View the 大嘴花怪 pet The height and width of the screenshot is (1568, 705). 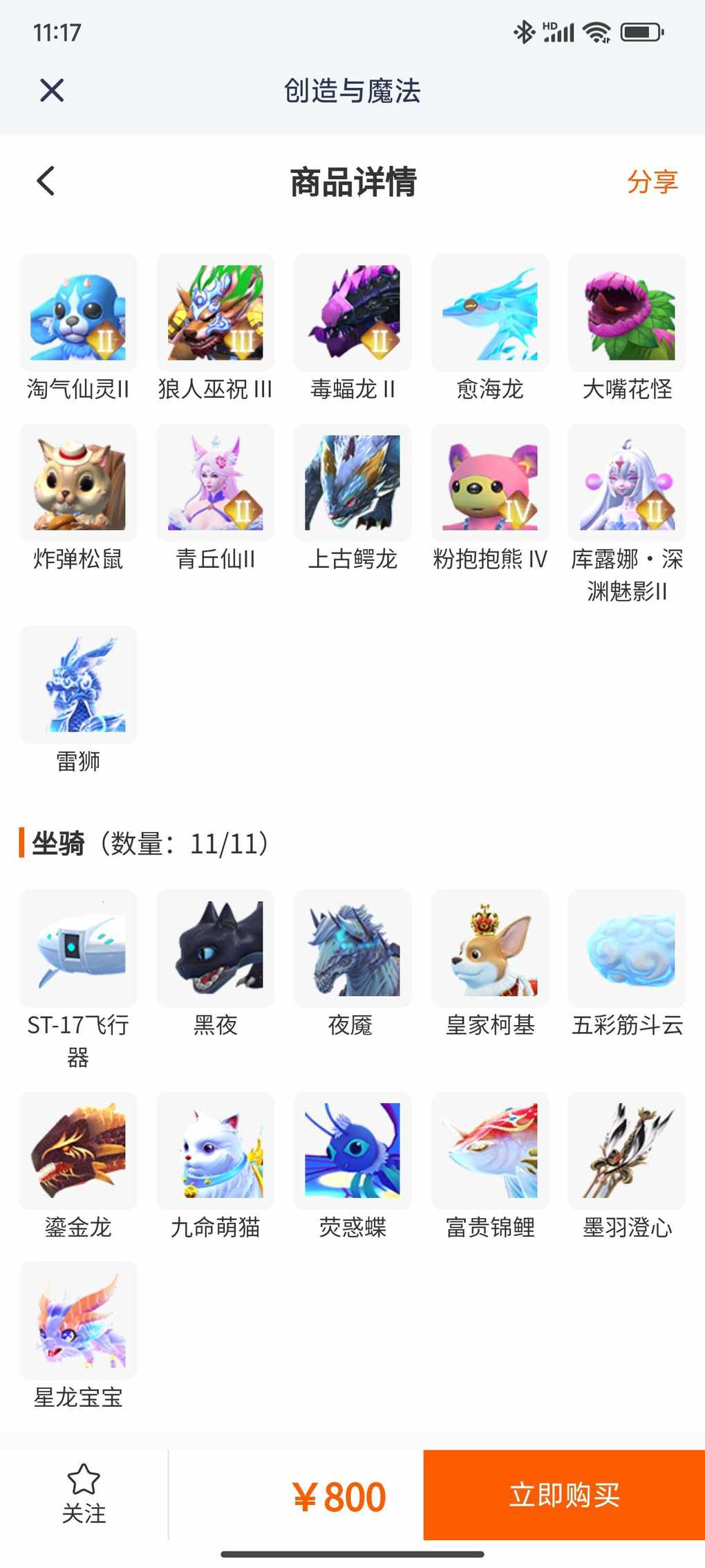[x=627, y=313]
